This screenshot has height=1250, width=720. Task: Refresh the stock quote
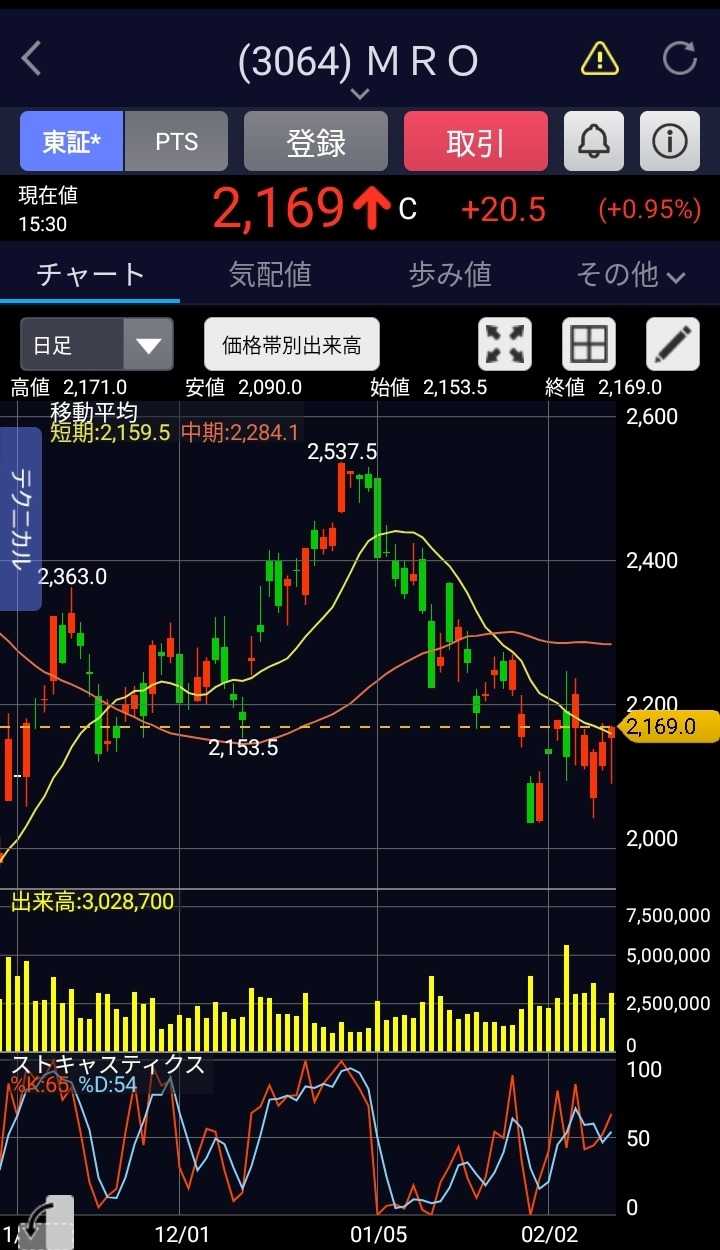click(x=680, y=60)
